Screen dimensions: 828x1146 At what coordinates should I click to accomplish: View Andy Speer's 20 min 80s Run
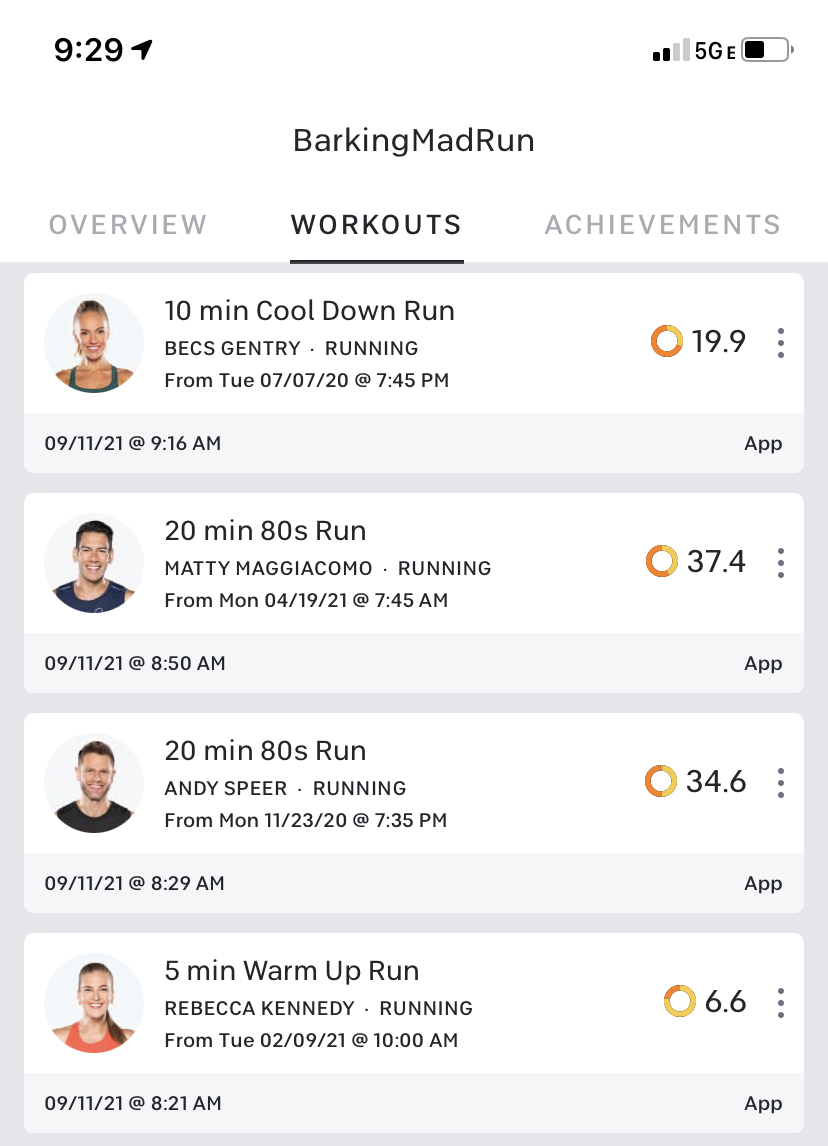point(266,751)
